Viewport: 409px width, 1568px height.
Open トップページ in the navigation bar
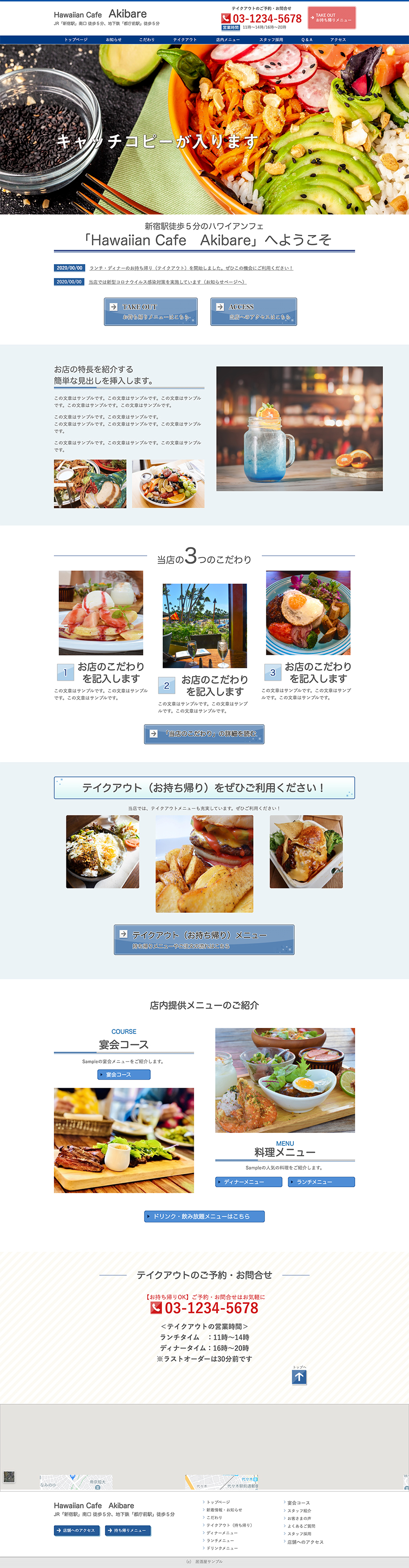coord(76,39)
